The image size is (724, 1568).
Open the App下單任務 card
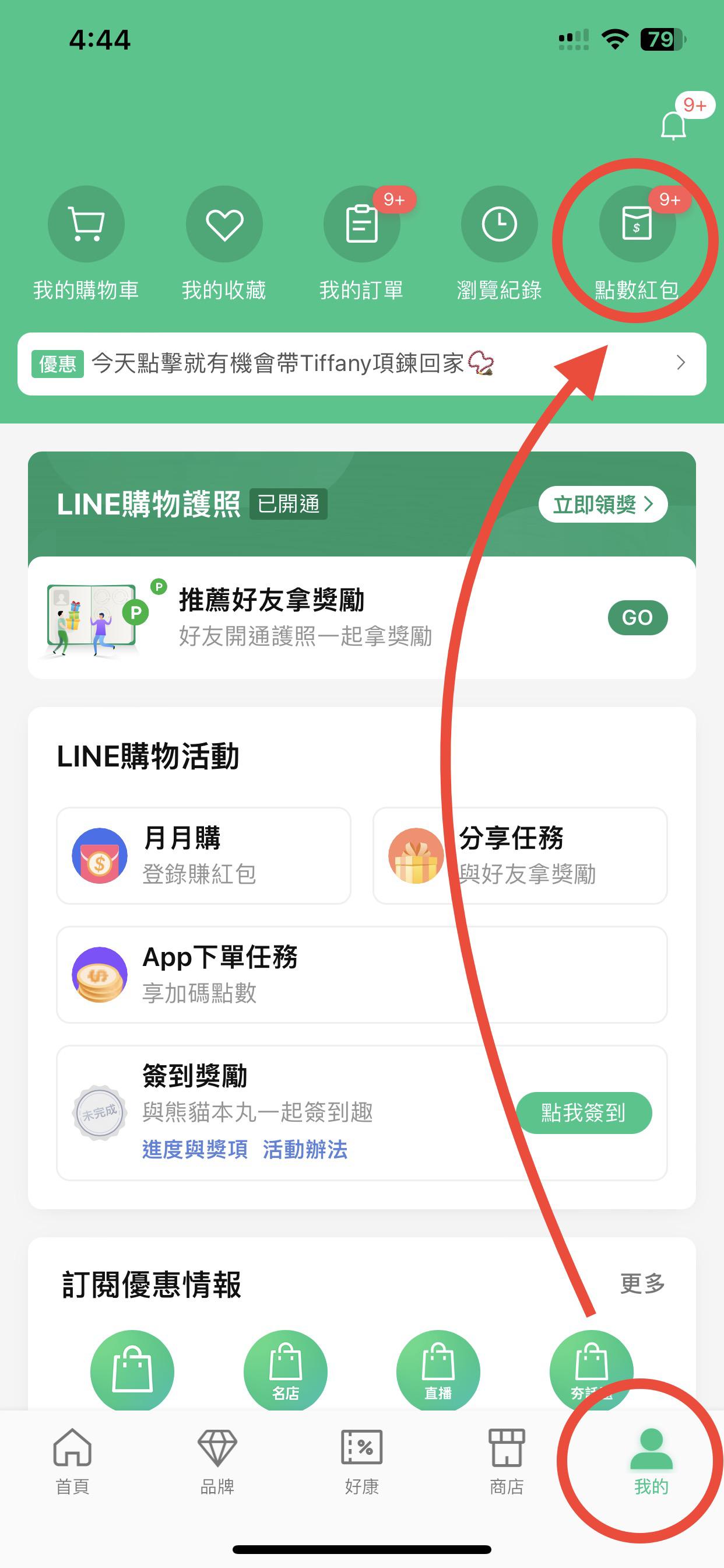click(x=361, y=974)
